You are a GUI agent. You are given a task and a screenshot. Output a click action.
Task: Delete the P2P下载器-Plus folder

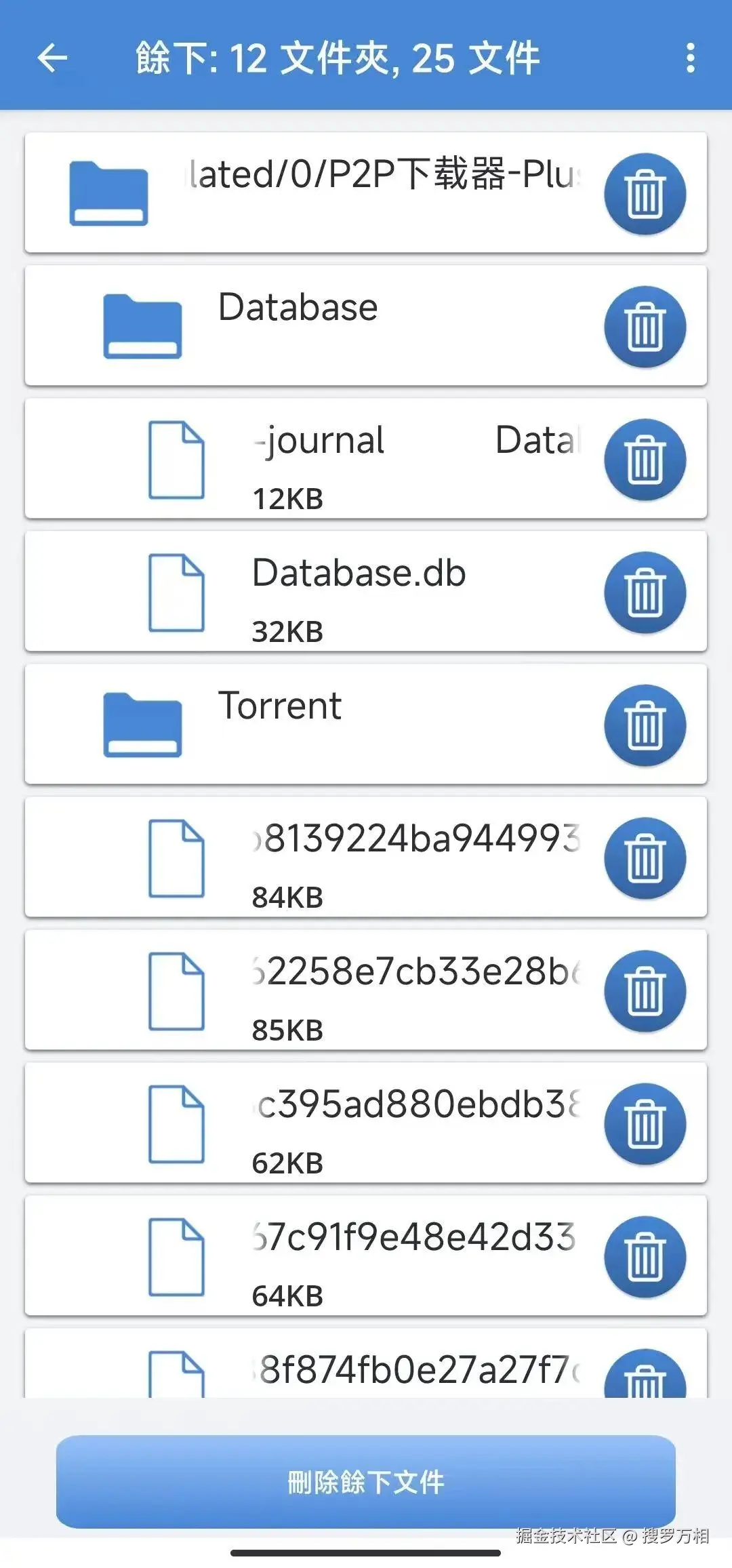tap(645, 194)
